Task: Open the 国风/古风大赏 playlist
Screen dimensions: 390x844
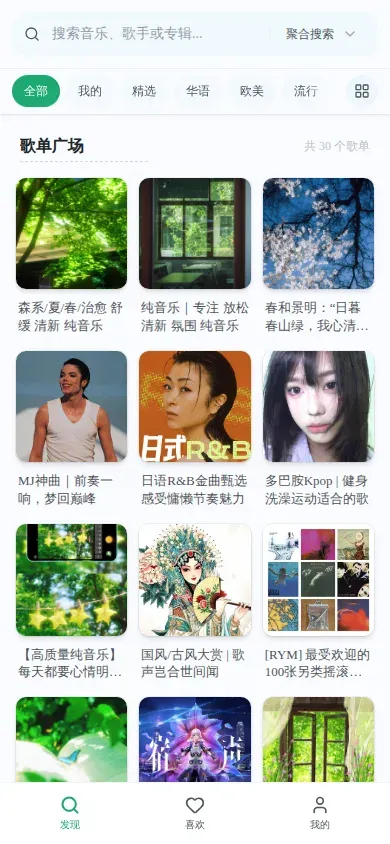Action: (x=195, y=603)
